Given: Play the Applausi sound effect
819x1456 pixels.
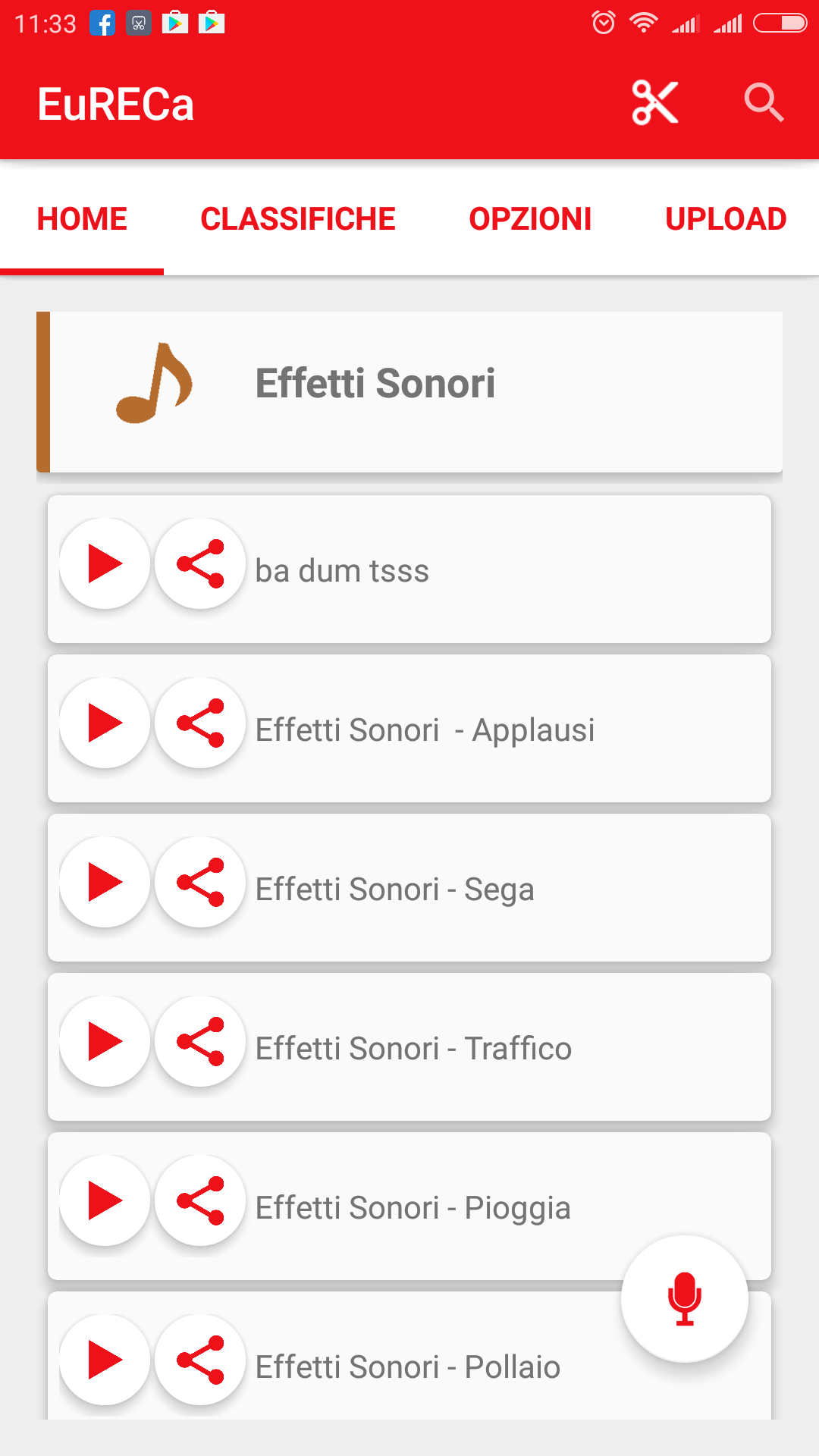Looking at the screenshot, I should pos(105,723).
